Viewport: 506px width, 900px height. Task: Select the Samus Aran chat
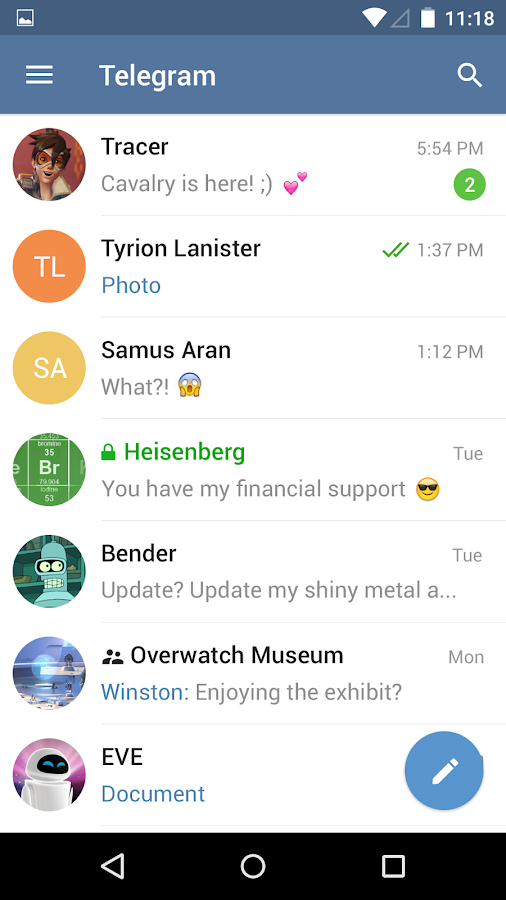(x=253, y=368)
